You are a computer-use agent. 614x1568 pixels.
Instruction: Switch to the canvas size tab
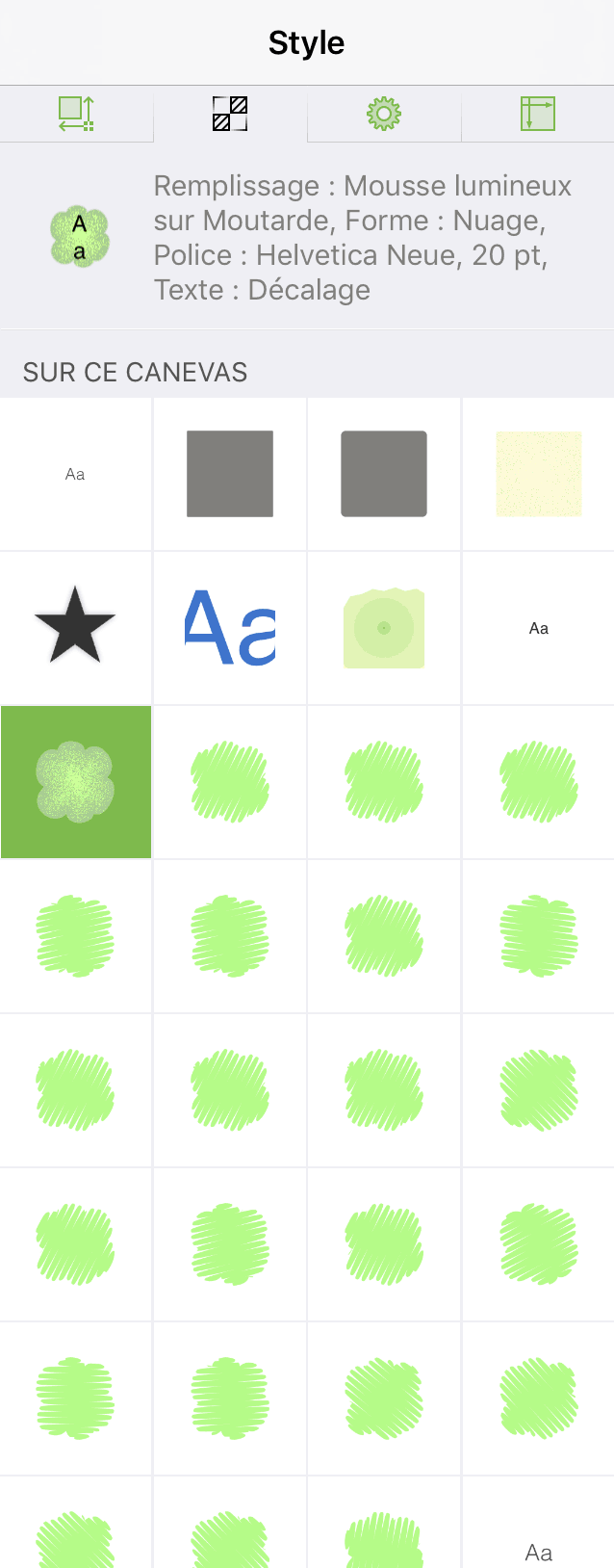[538, 114]
